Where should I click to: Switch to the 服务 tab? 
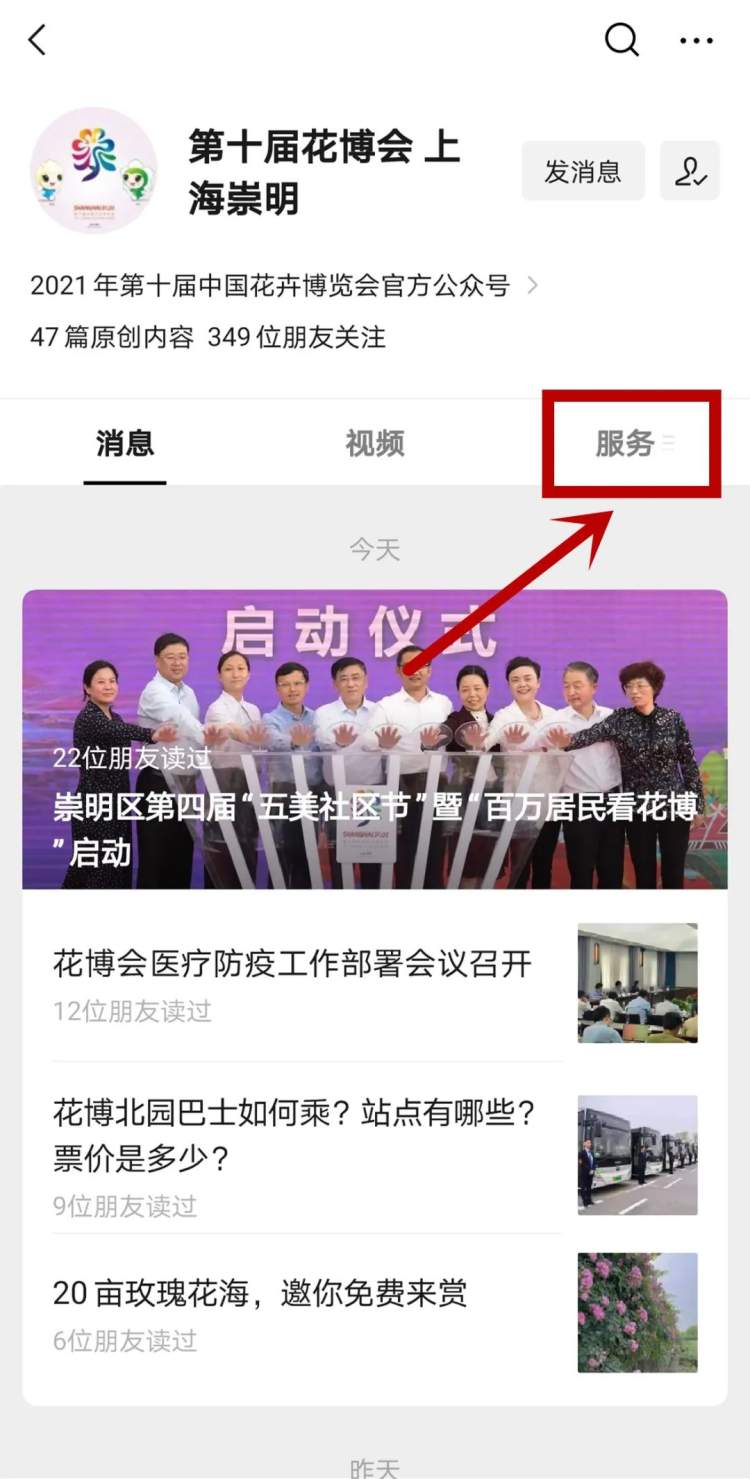point(626,443)
